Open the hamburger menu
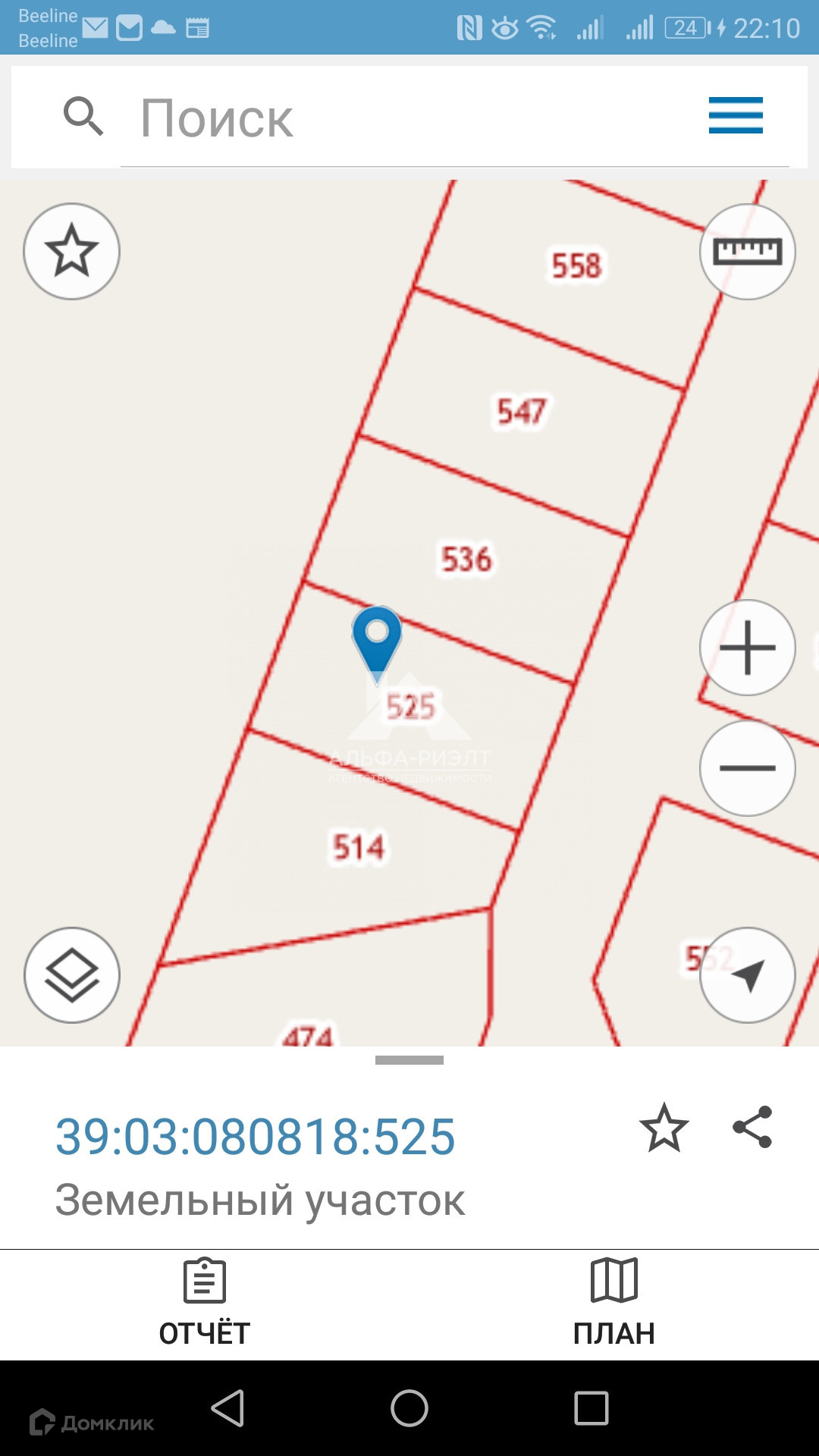Screen dimensions: 819x1456 (735, 116)
